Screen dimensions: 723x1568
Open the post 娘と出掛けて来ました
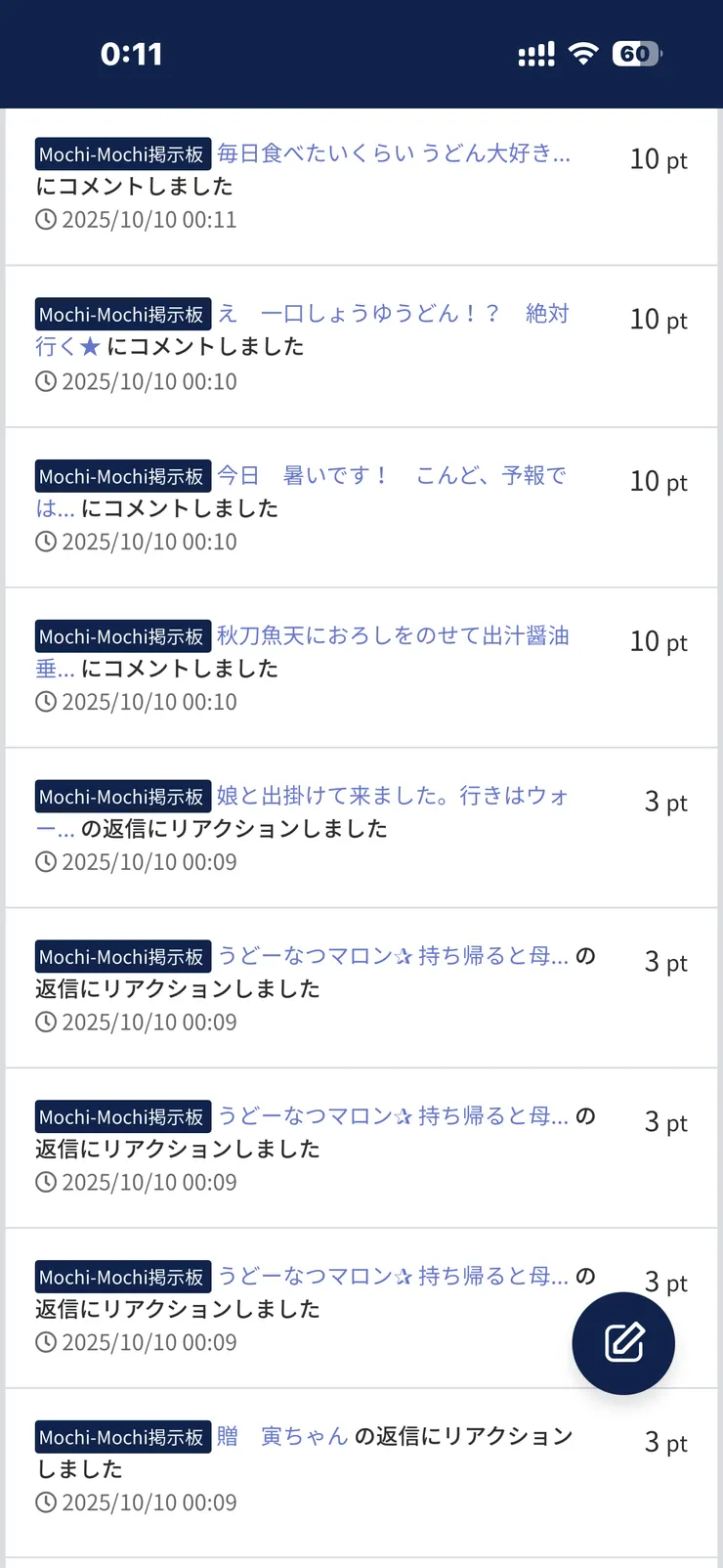coord(390,796)
